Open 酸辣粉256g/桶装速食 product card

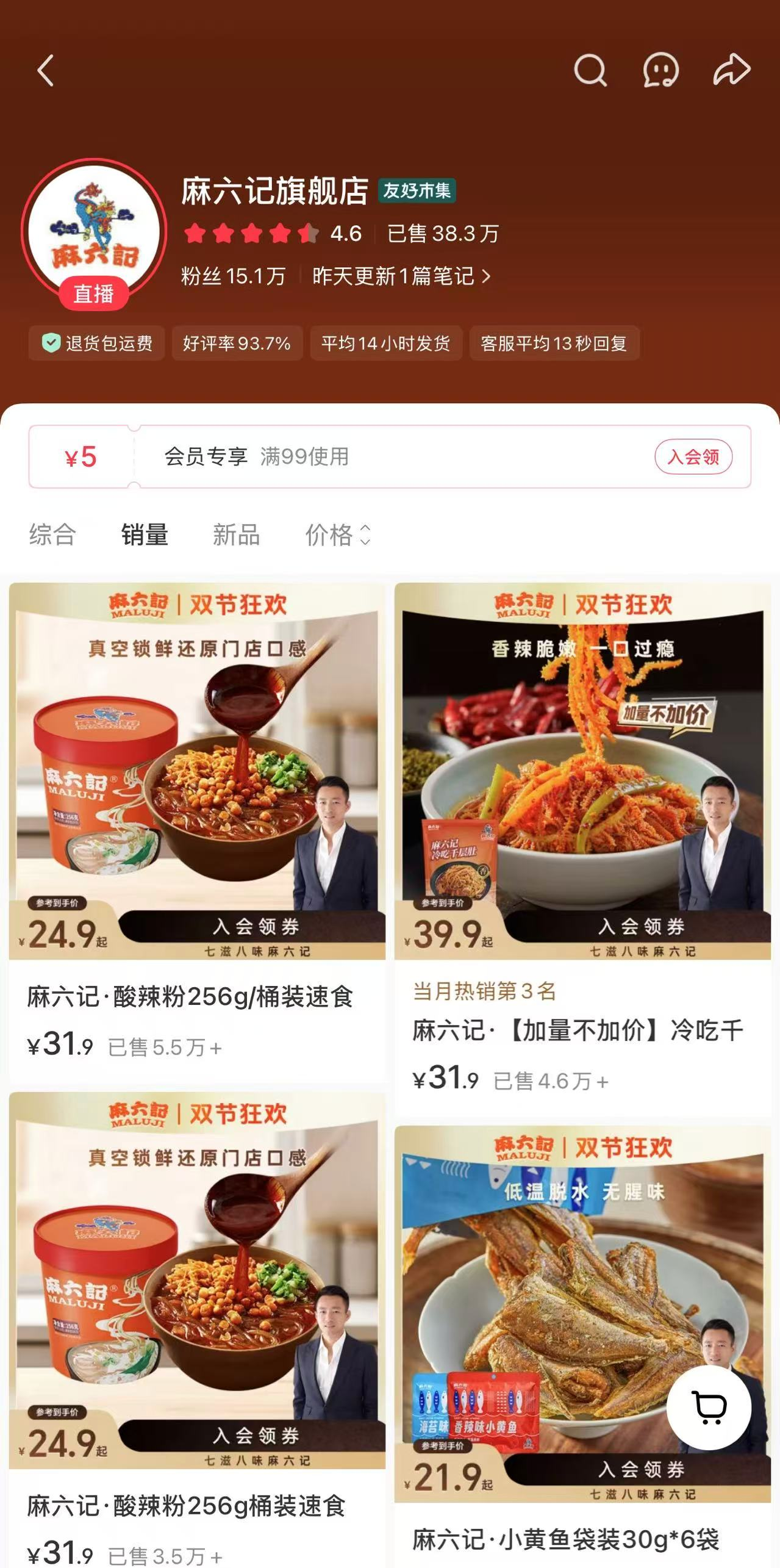[x=197, y=793]
